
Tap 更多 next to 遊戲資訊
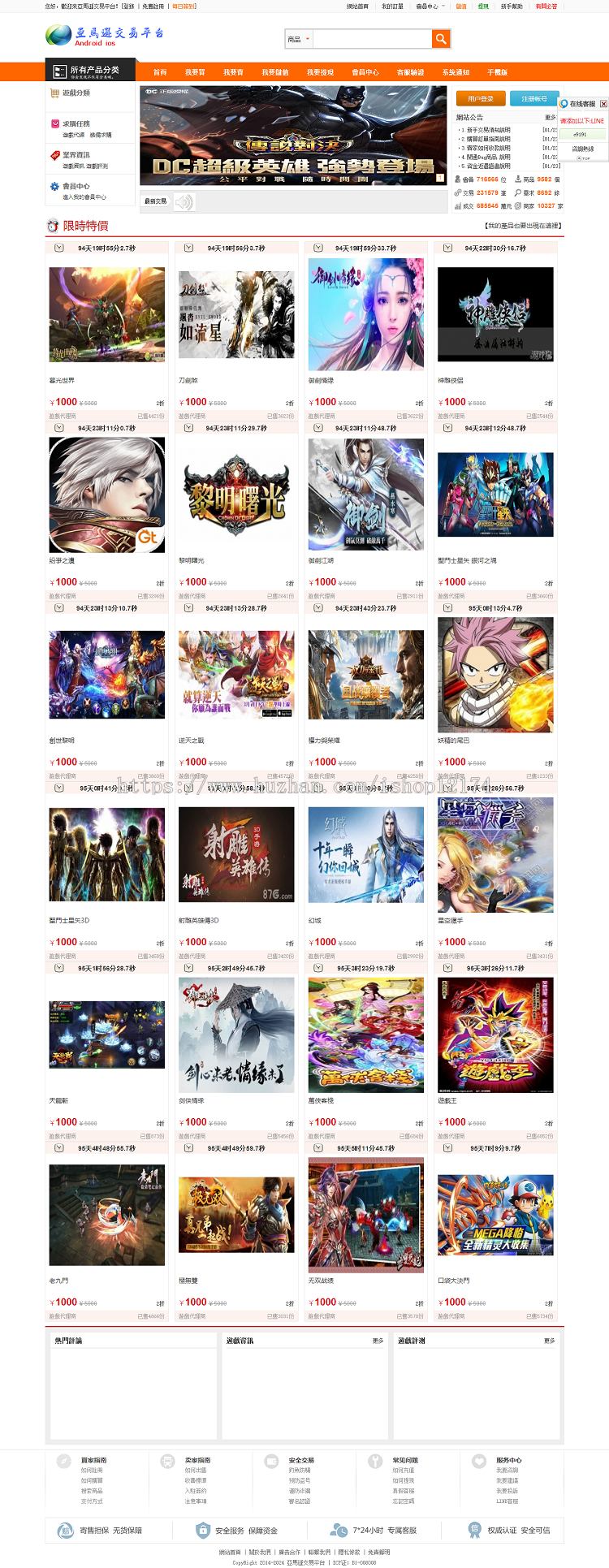378,1341
